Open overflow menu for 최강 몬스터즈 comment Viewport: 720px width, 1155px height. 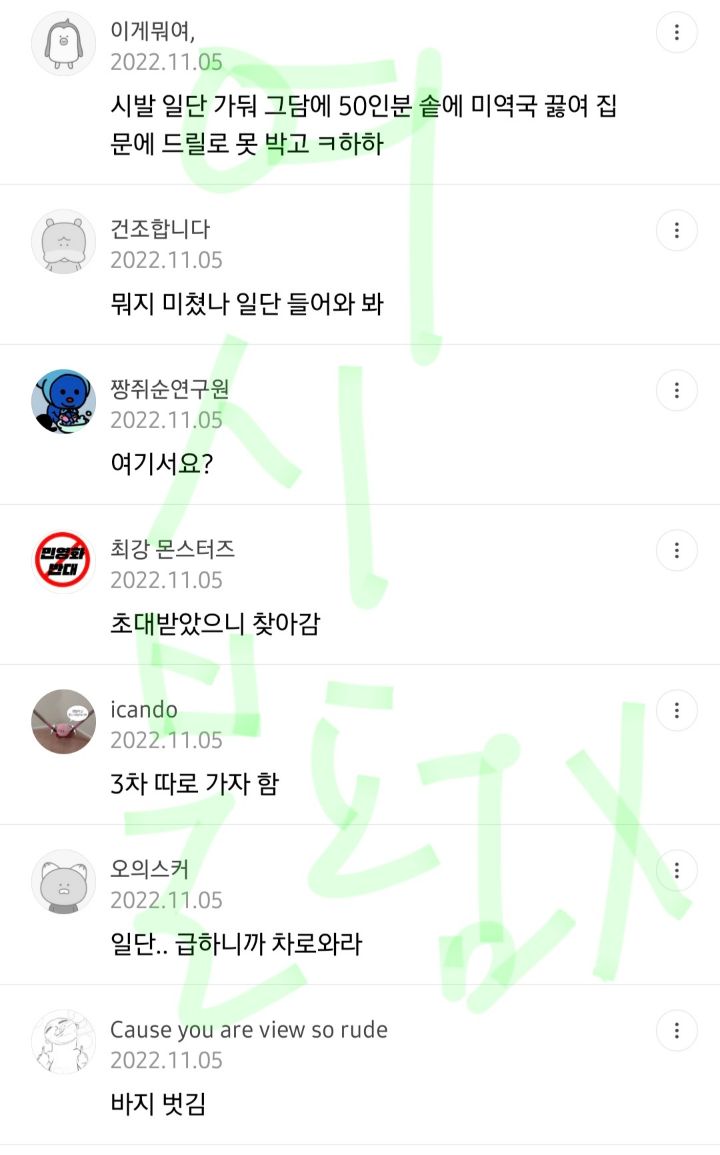click(x=677, y=550)
